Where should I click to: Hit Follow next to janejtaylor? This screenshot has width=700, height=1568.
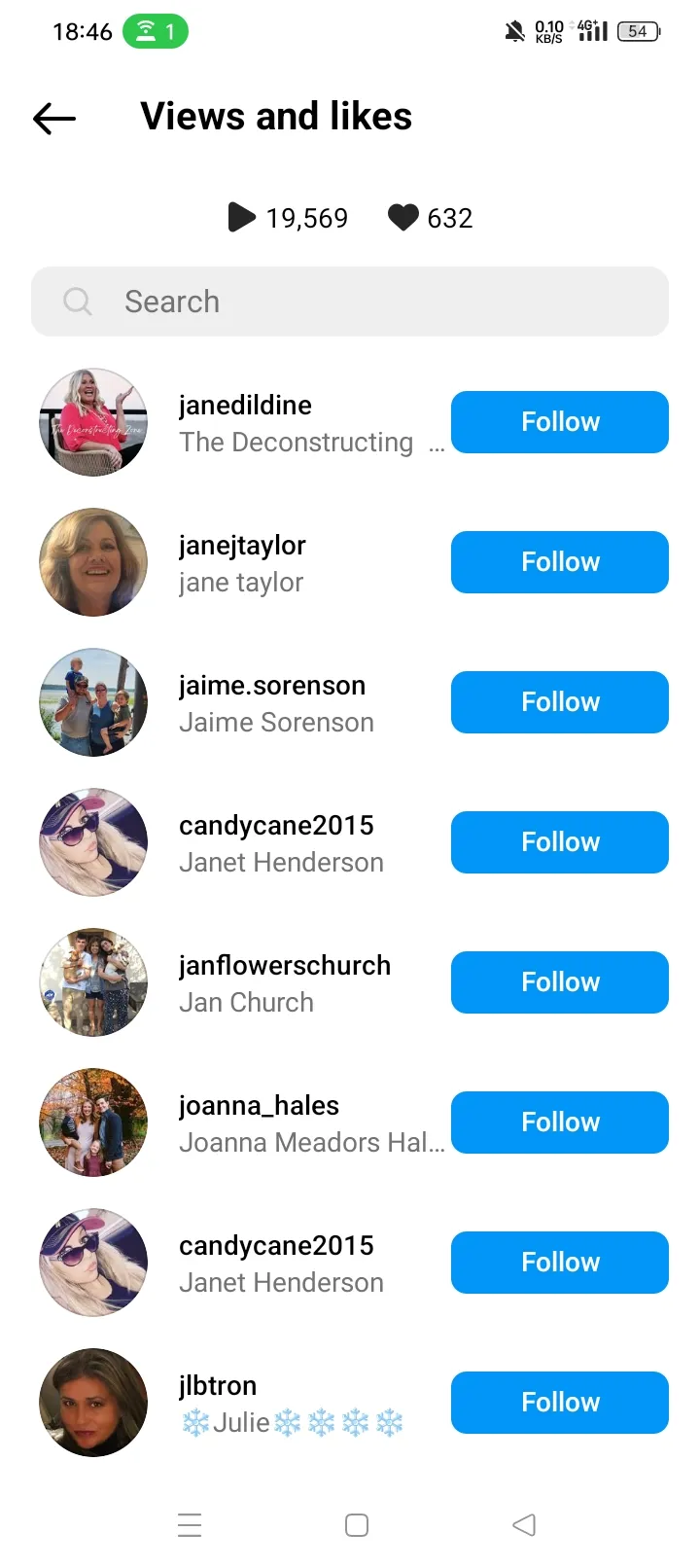tap(559, 562)
